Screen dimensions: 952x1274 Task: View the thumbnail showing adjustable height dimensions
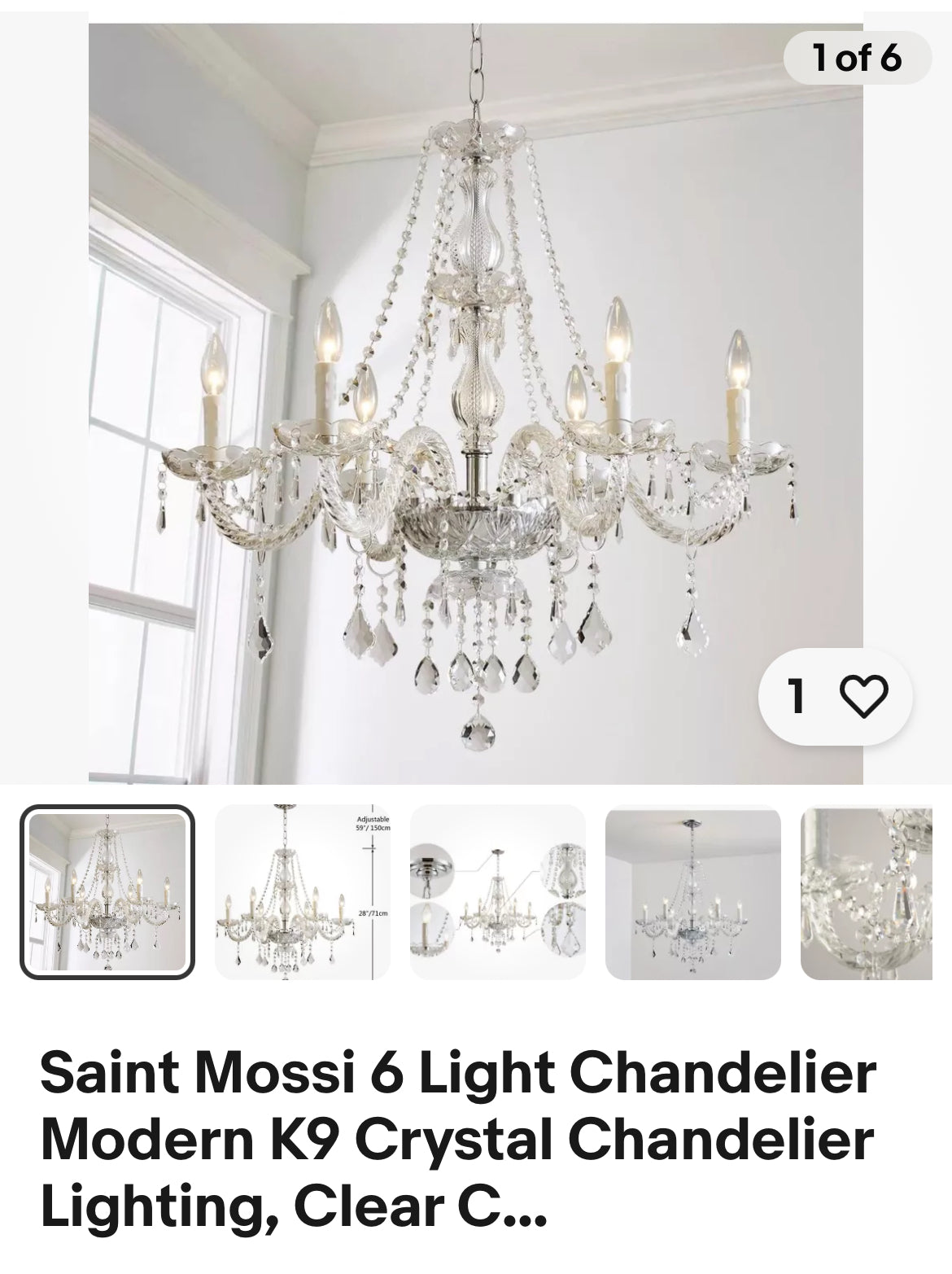click(302, 891)
